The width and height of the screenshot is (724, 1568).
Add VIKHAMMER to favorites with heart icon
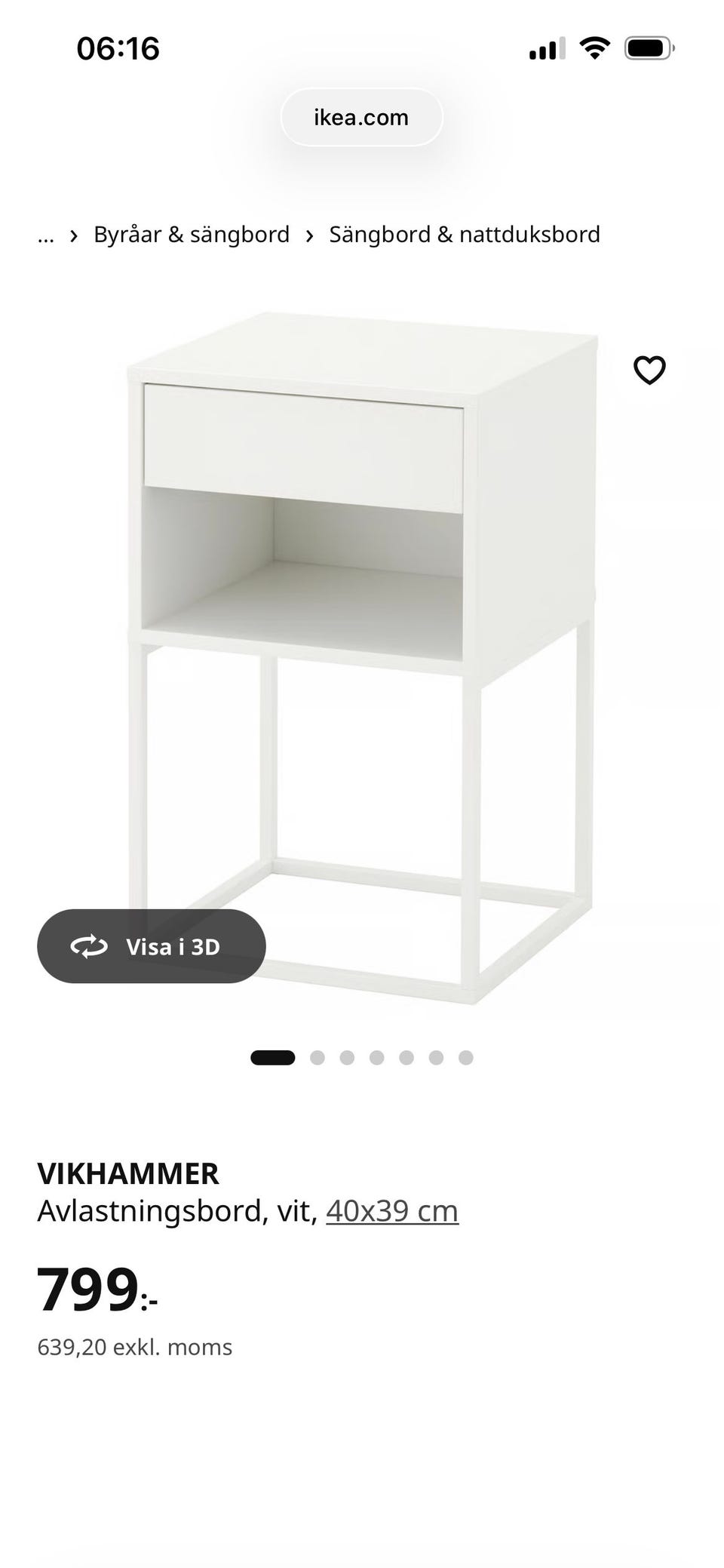[649, 370]
